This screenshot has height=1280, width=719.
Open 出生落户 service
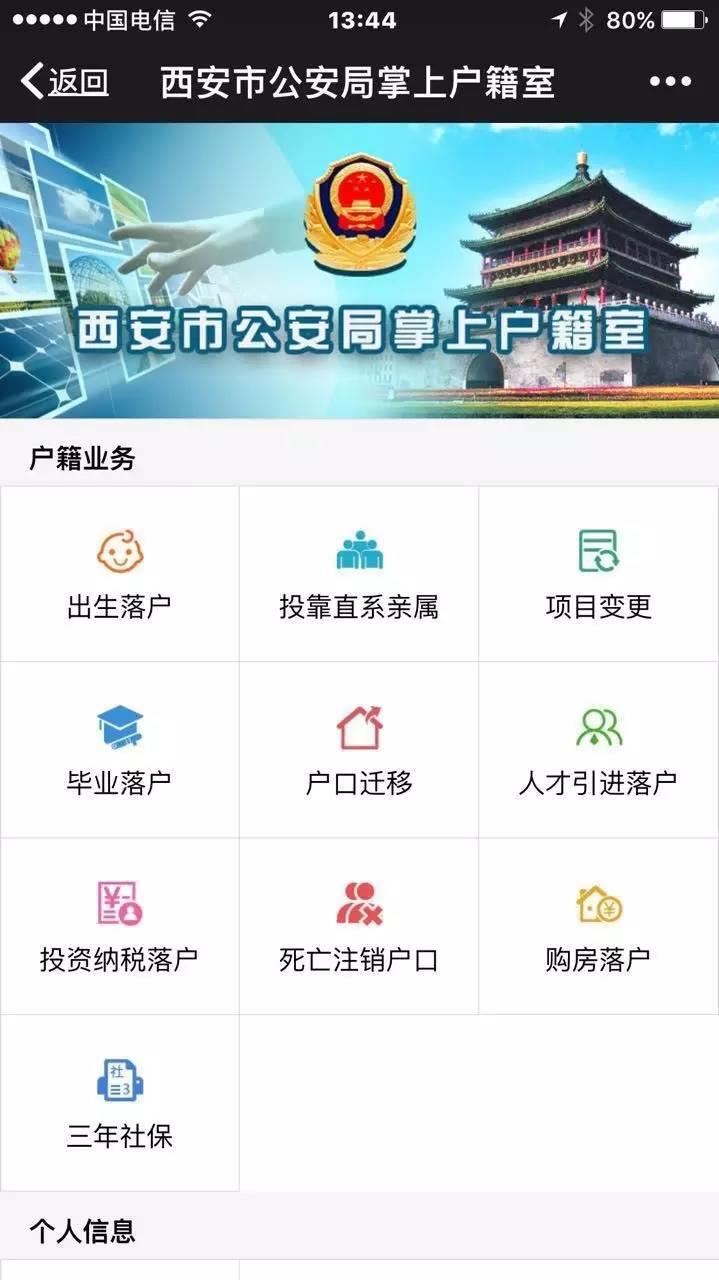[x=120, y=575]
